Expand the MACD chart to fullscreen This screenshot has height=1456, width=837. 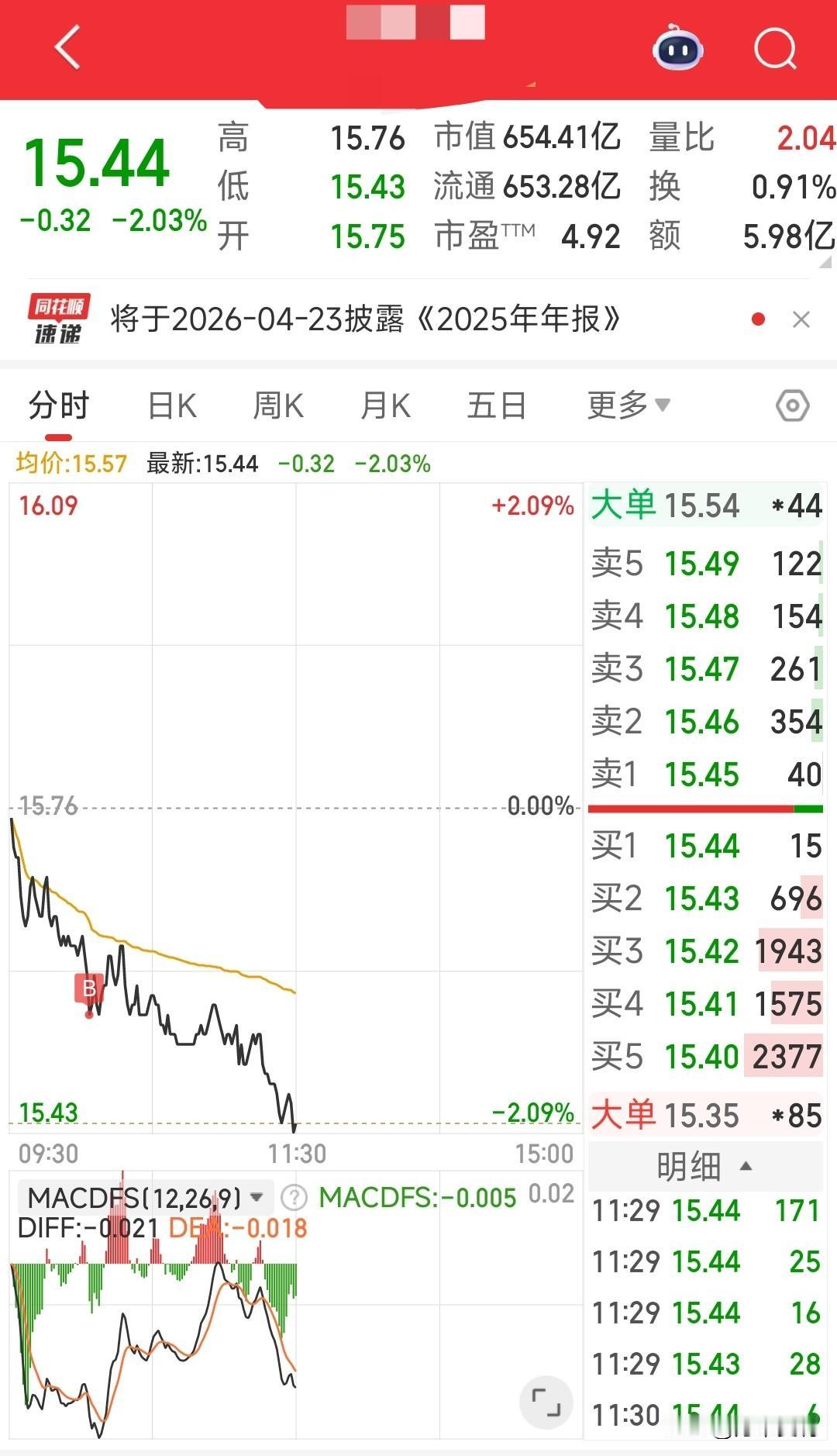(545, 1403)
